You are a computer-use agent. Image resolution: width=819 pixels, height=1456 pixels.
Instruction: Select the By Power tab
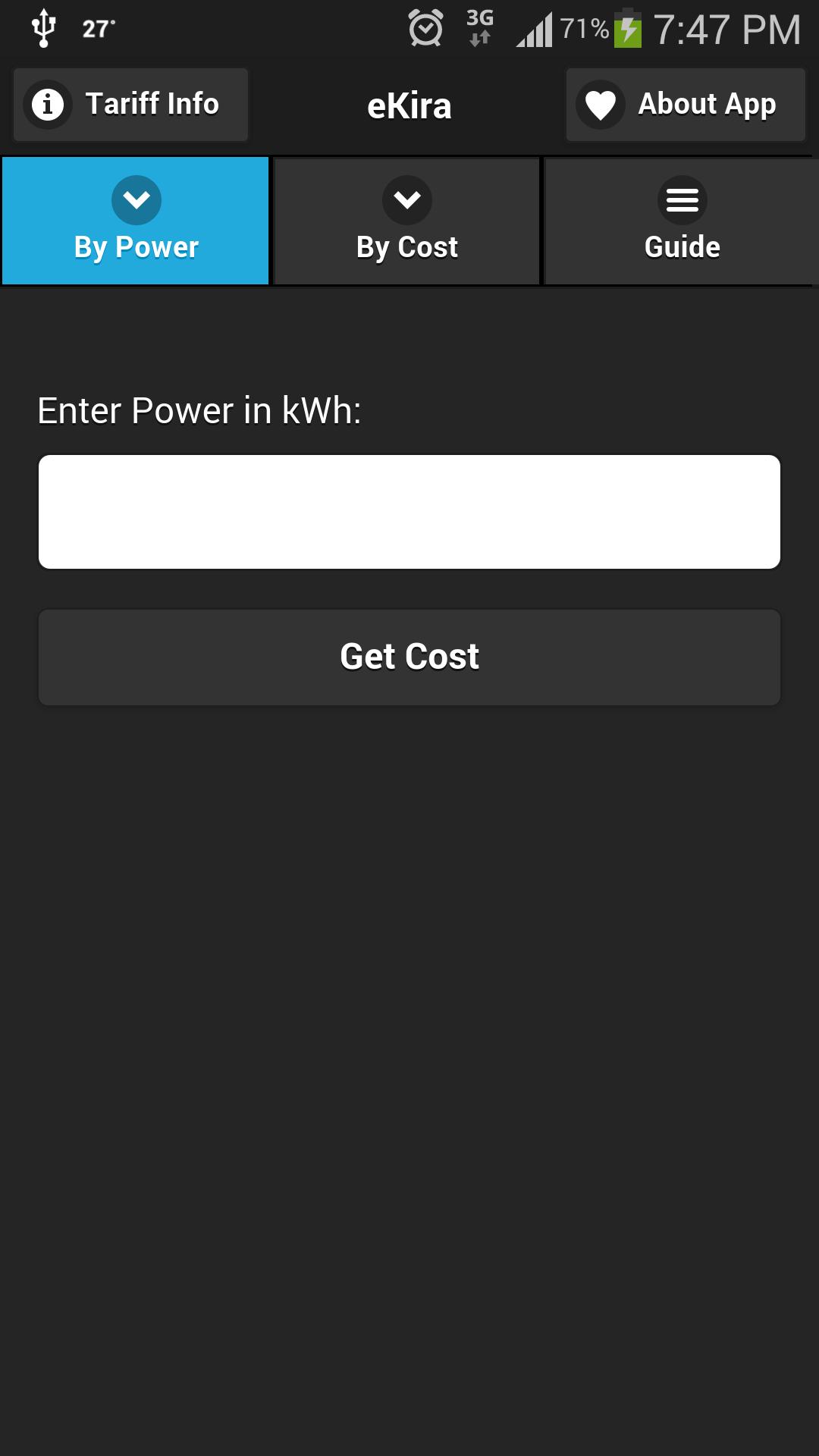pos(136,221)
